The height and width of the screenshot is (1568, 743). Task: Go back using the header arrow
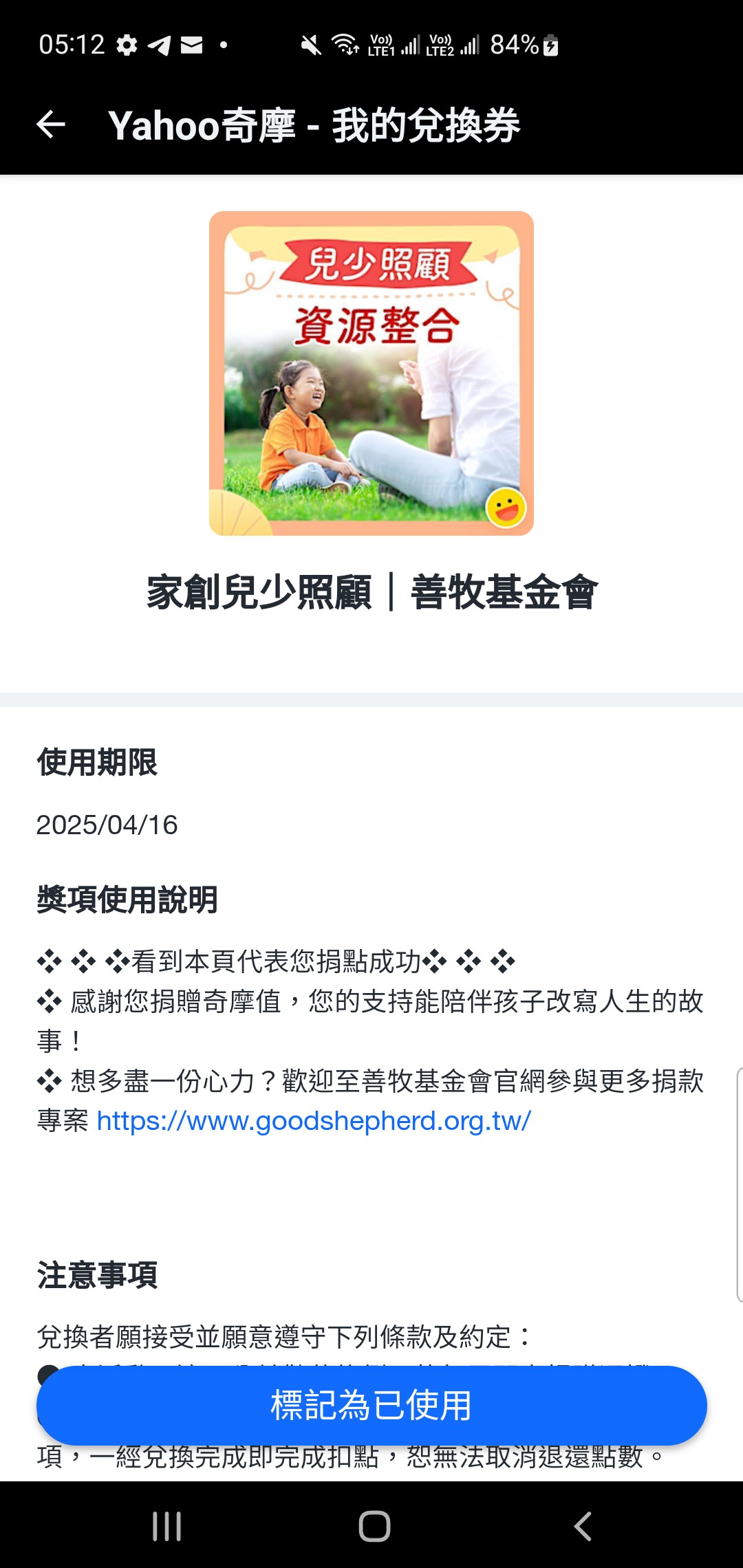point(50,125)
